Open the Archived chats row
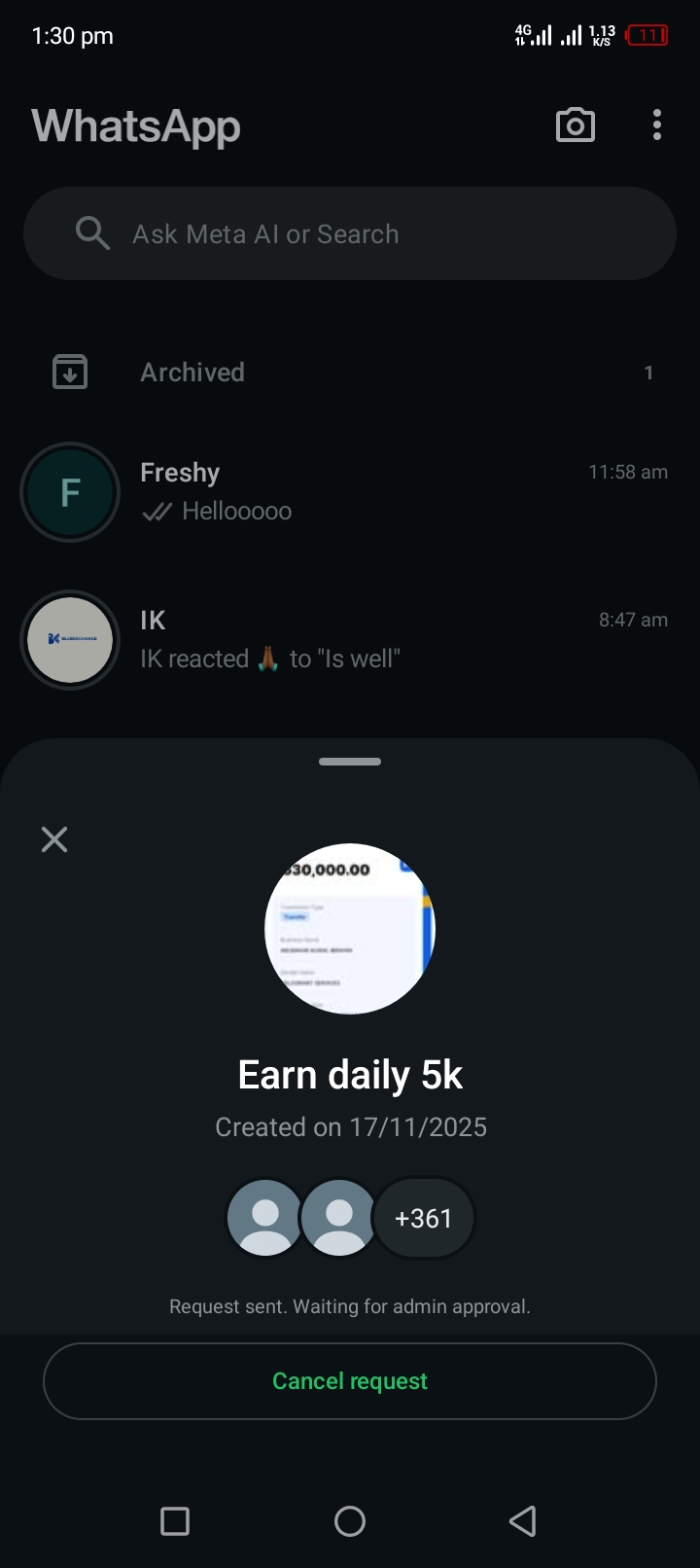Screen dimensions: 700x1568 point(350,373)
